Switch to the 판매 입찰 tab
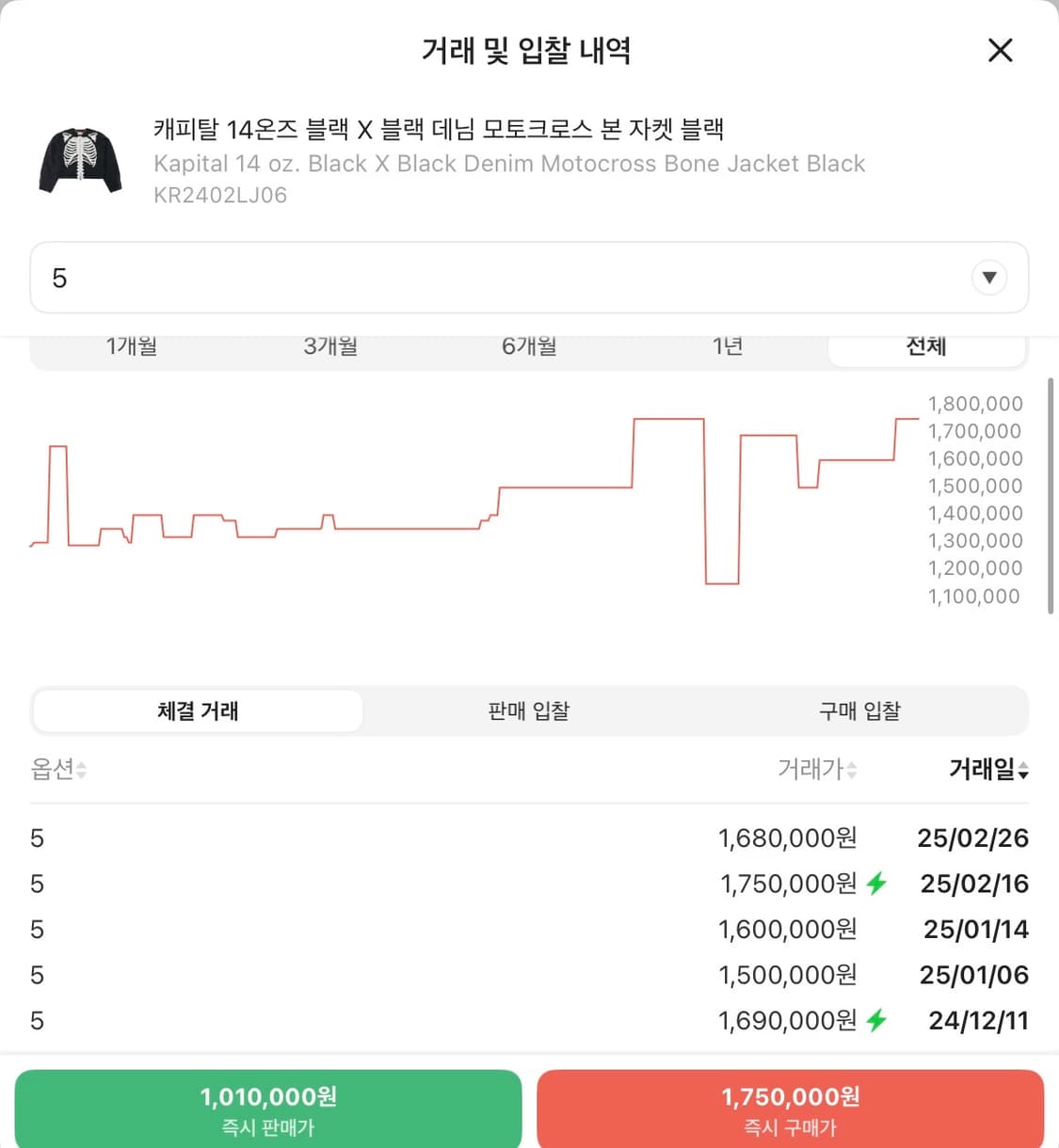The width and height of the screenshot is (1059, 1148). coord(529,711)
